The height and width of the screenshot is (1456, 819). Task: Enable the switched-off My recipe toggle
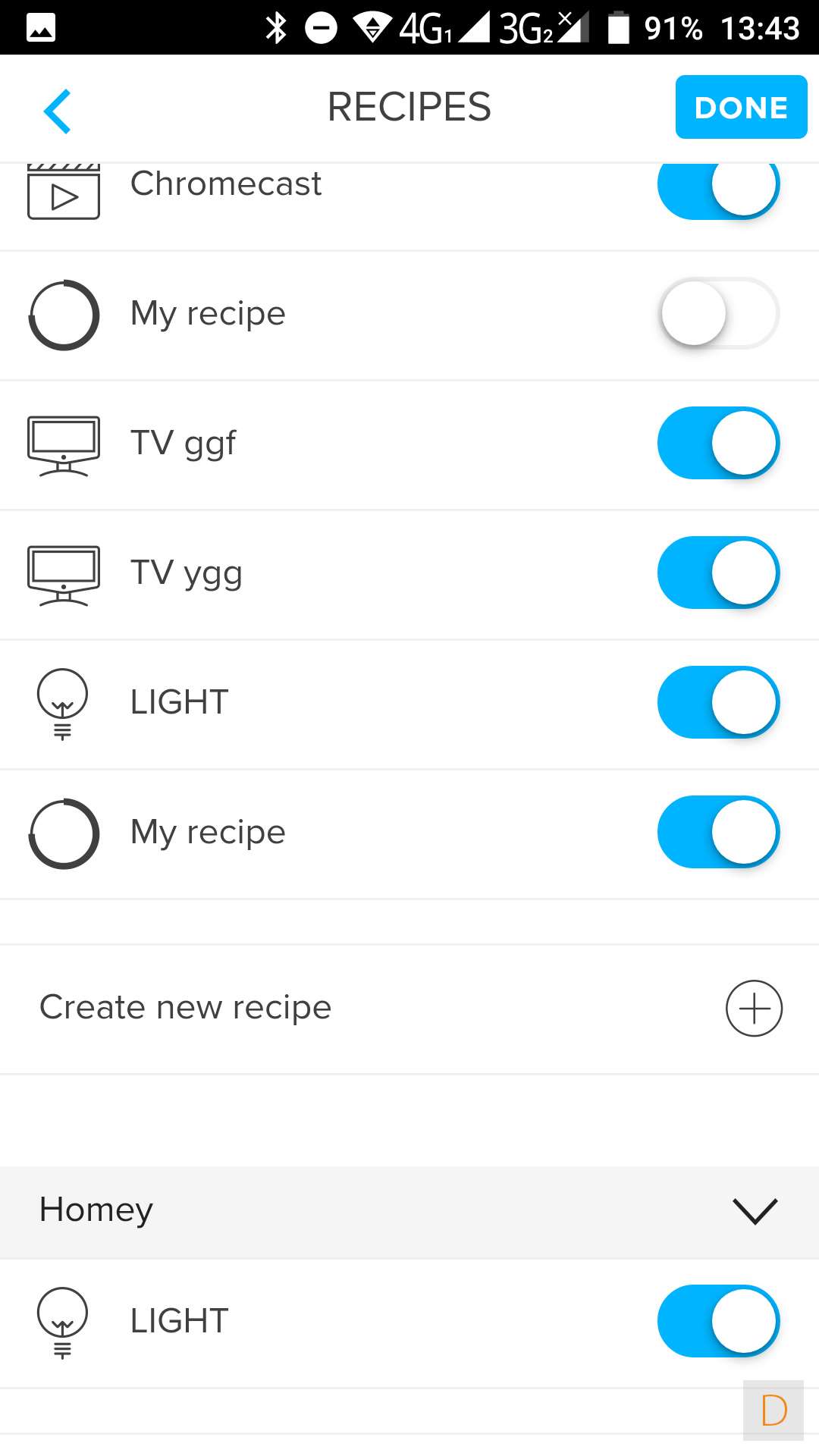click(x=717, y=313)
